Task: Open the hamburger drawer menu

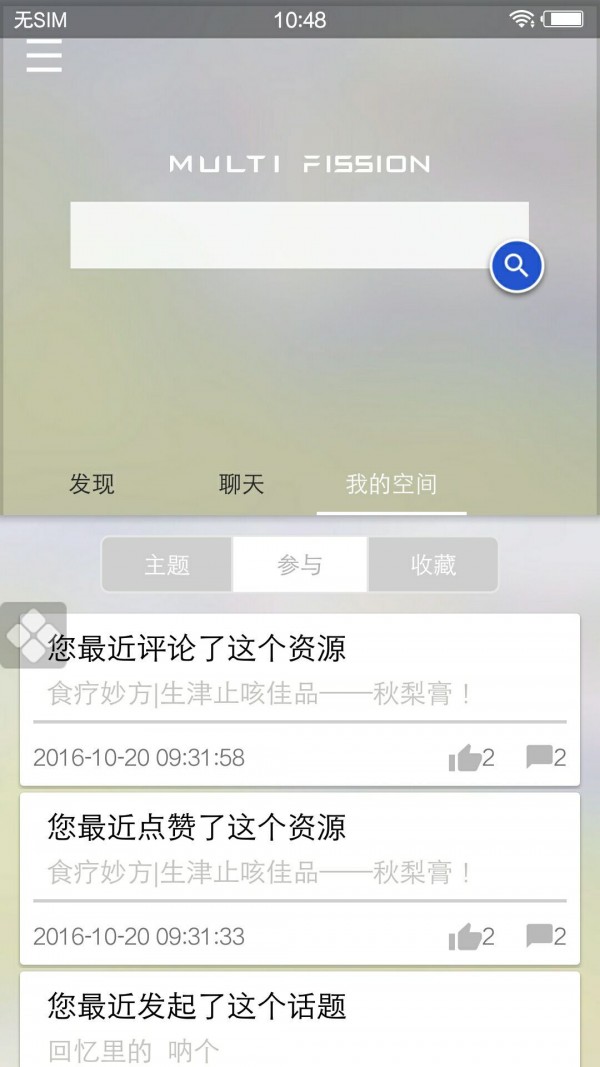Action: (44, 56)
